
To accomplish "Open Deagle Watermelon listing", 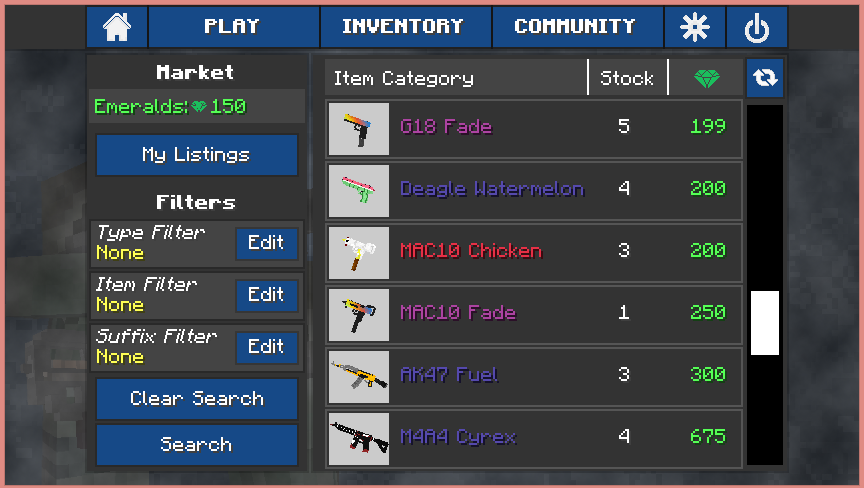I will click(x=534, y=190).
